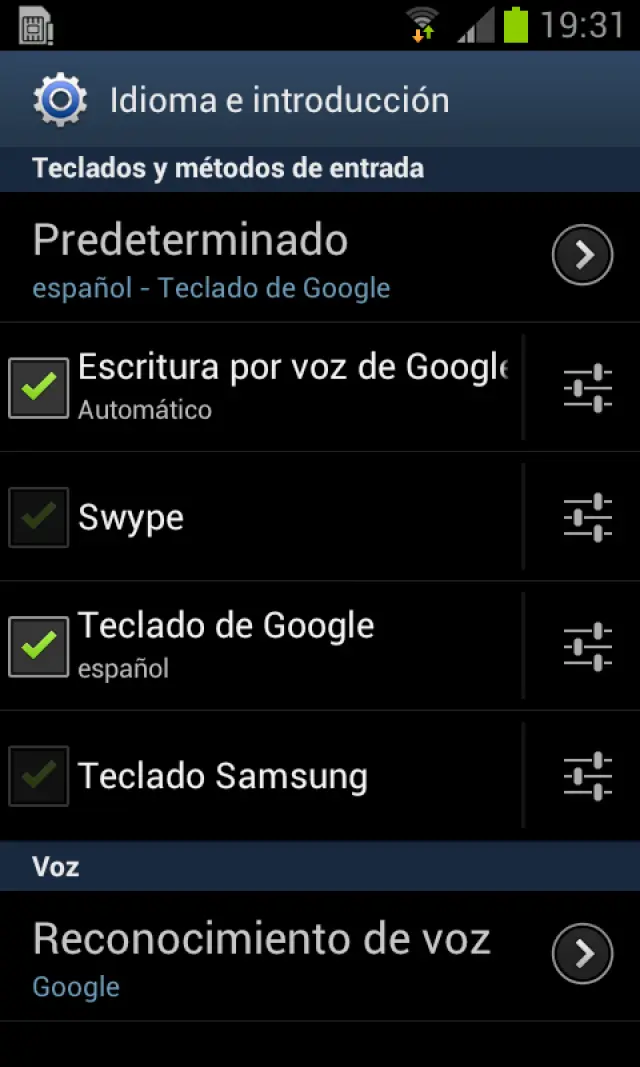The image size is (640, 1067).
Task: Open Swype settings sliders icon
Action: click(587, 517)
